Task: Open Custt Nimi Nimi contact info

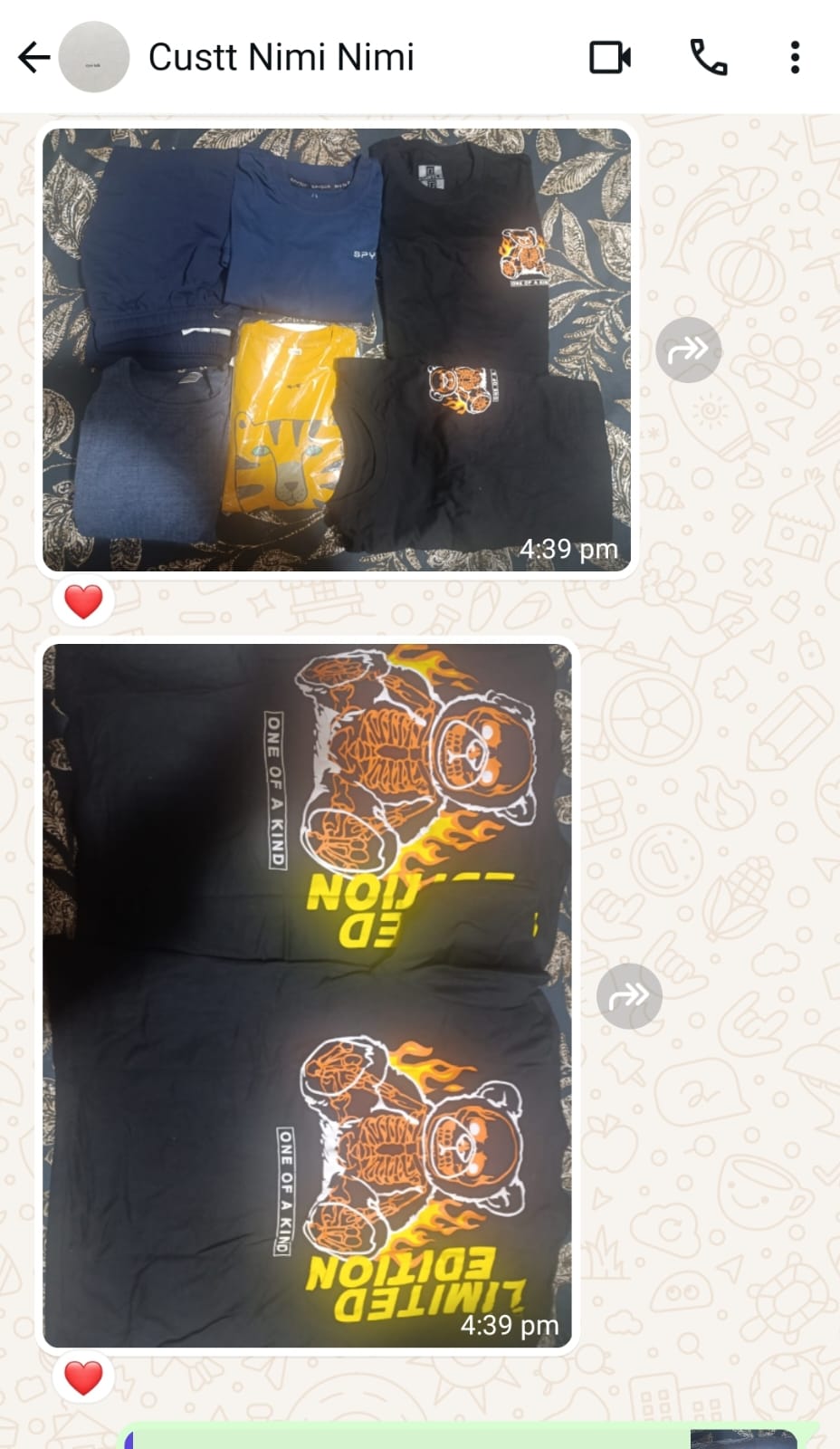Action: tap(281, 58)
